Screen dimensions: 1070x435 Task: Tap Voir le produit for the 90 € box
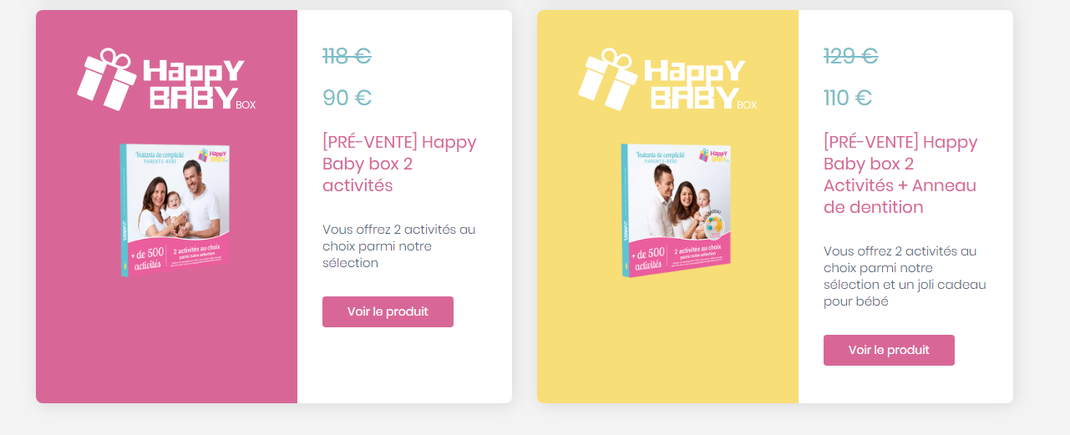click(x=387, y=311)
